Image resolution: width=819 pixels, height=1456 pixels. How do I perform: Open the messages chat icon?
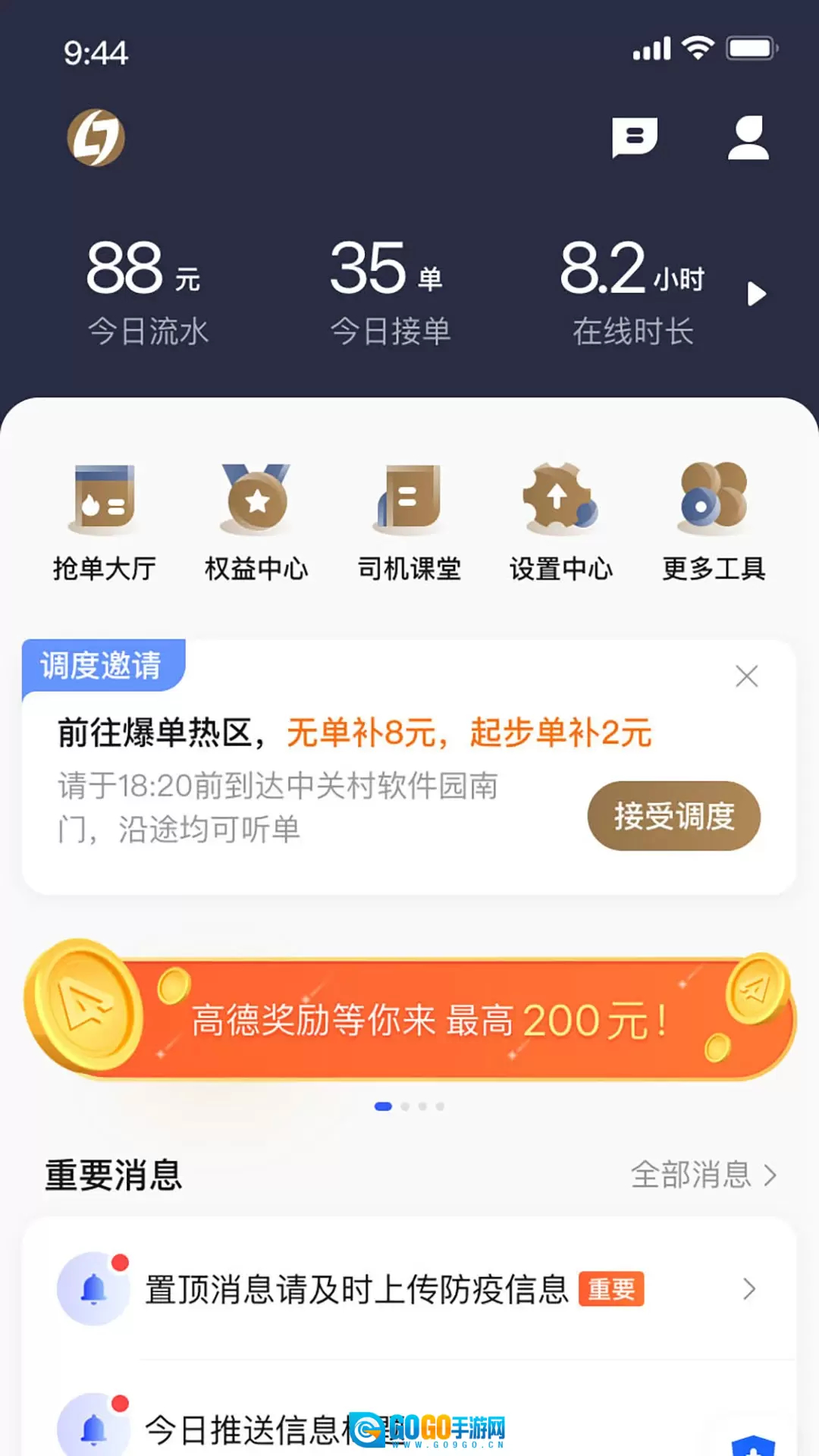[634, 137]
